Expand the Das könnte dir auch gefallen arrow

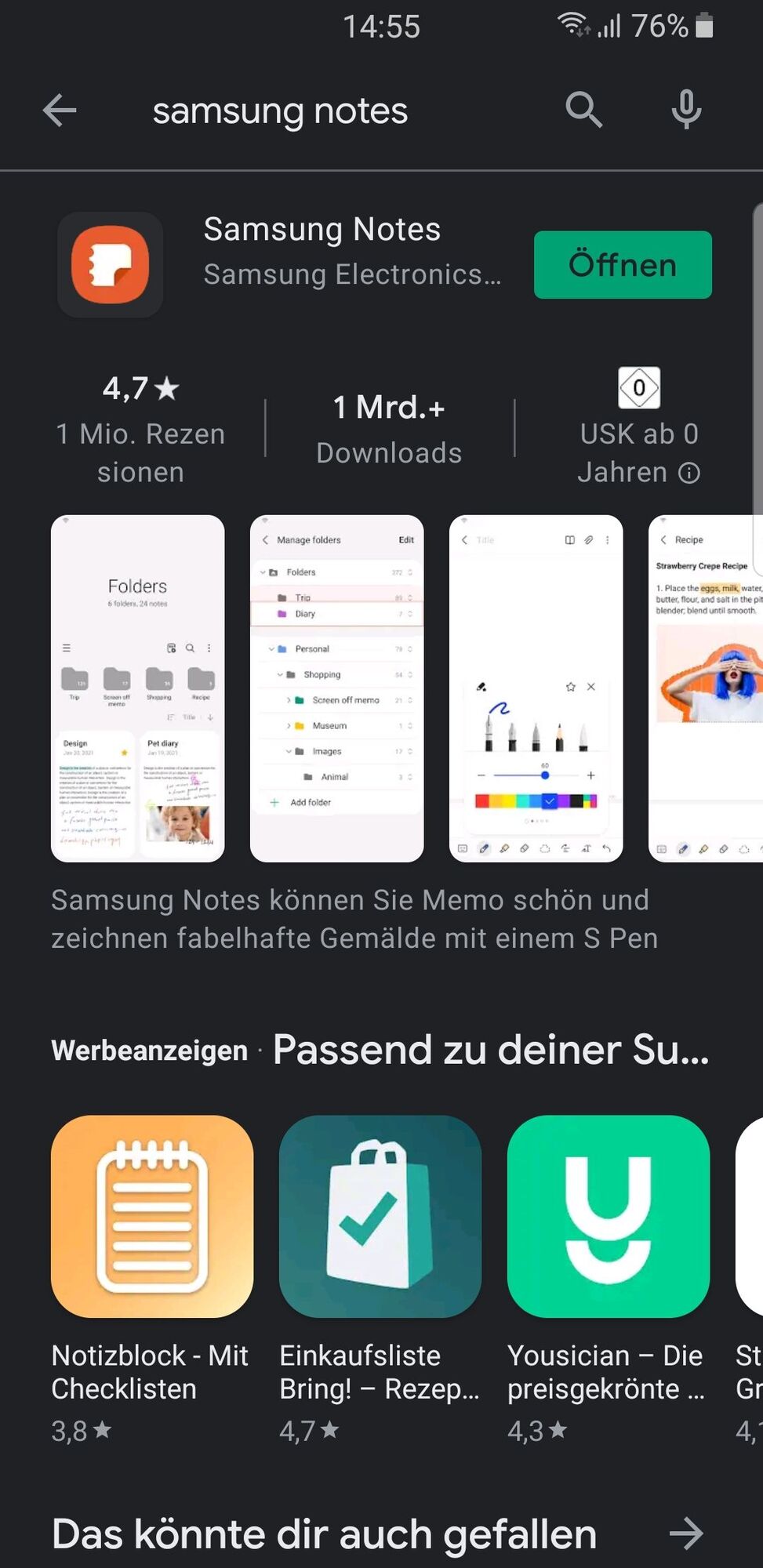[x=686, y=1534]
